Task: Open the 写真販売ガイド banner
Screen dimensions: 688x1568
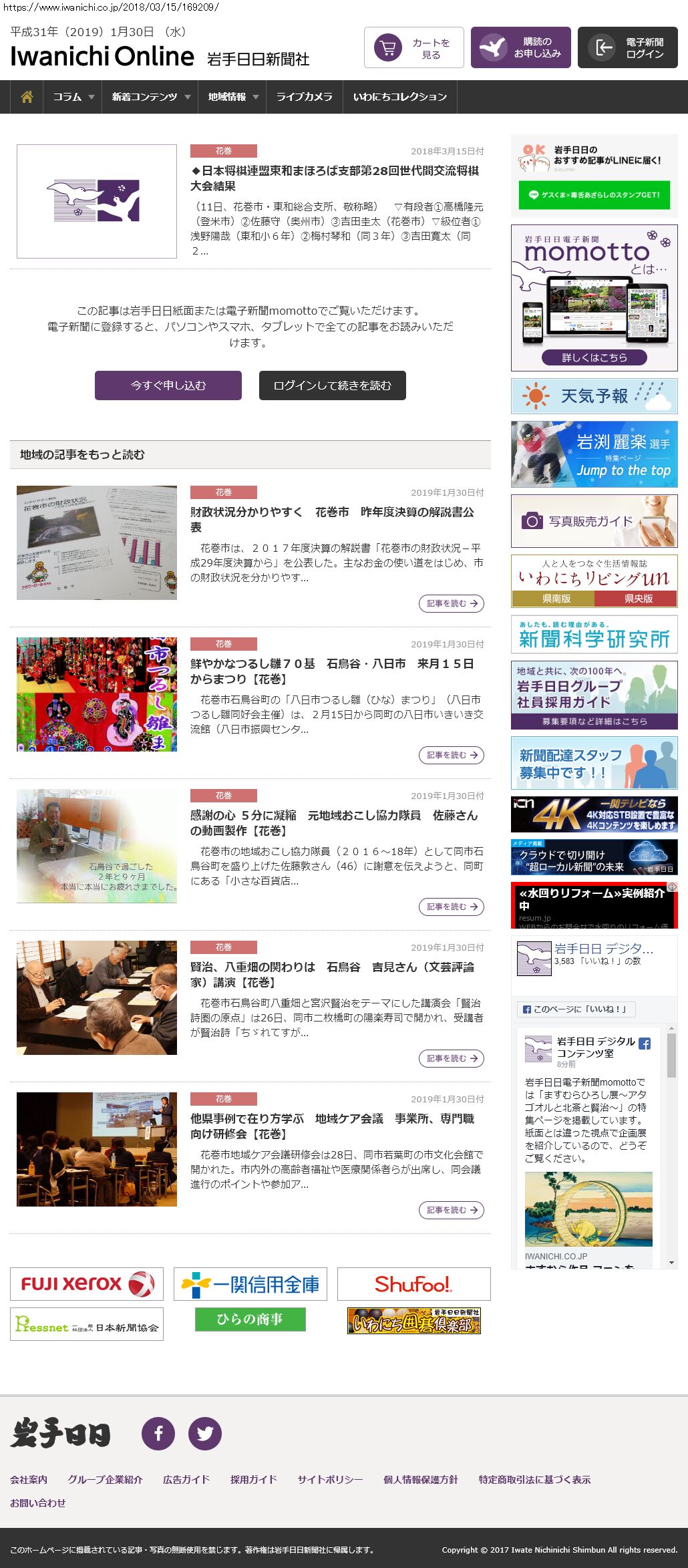Action: pyautogui.click(x=594, y=521)
